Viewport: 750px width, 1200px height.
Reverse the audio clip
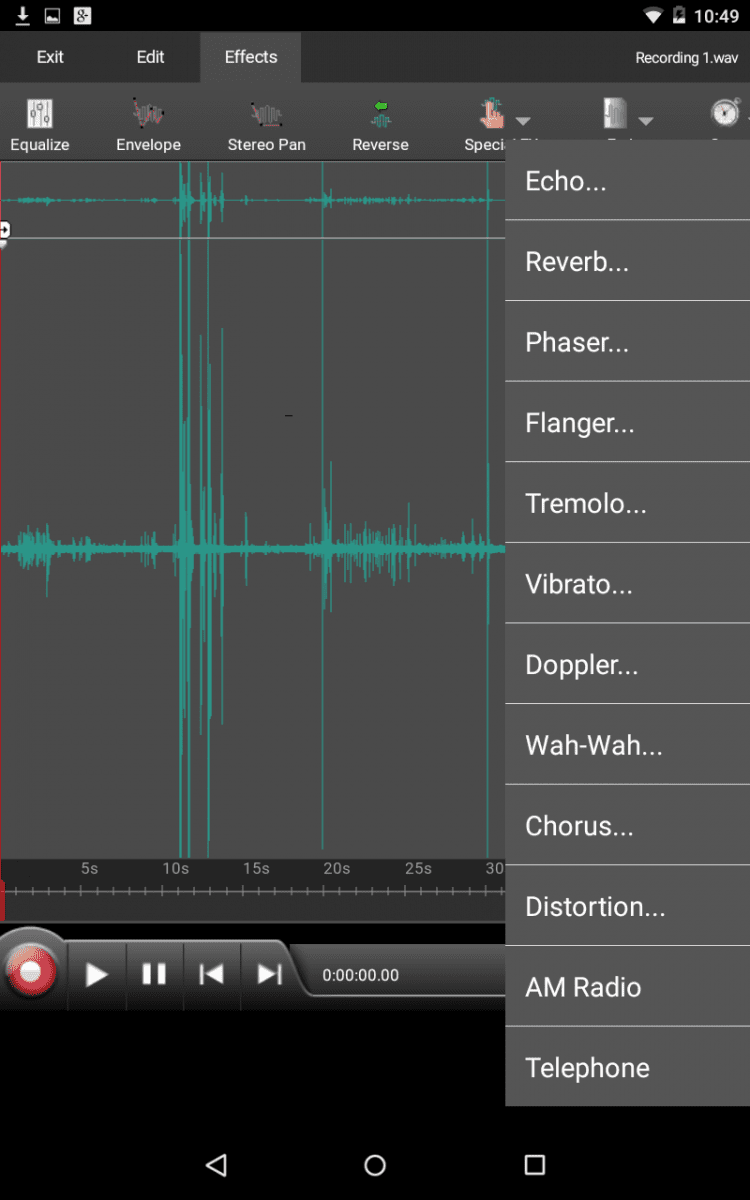pyautogui.click(x=380, y=125)
